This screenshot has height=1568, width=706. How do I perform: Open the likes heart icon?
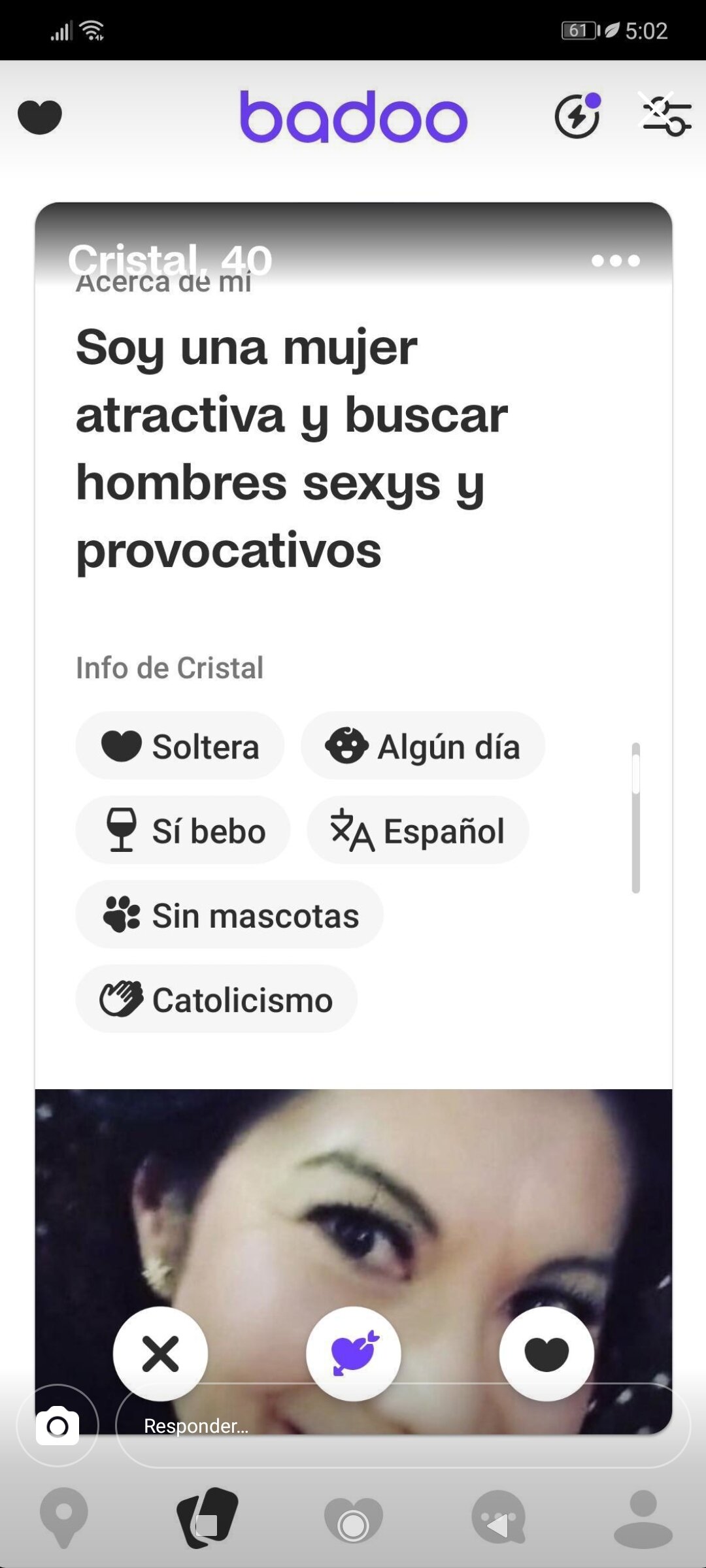point(40,118)
